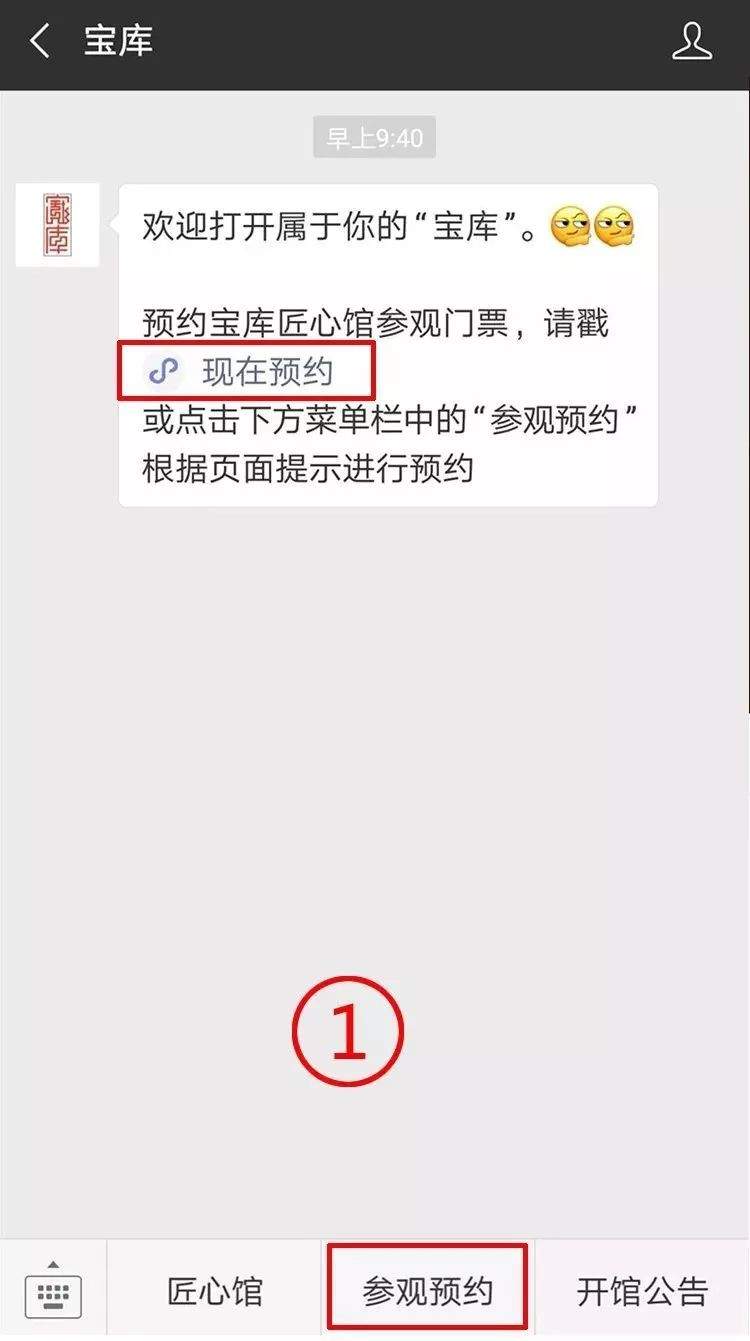Open the 现在预约 mini program link
This screenshot has height=1341, width=750.
pos(246,373)
